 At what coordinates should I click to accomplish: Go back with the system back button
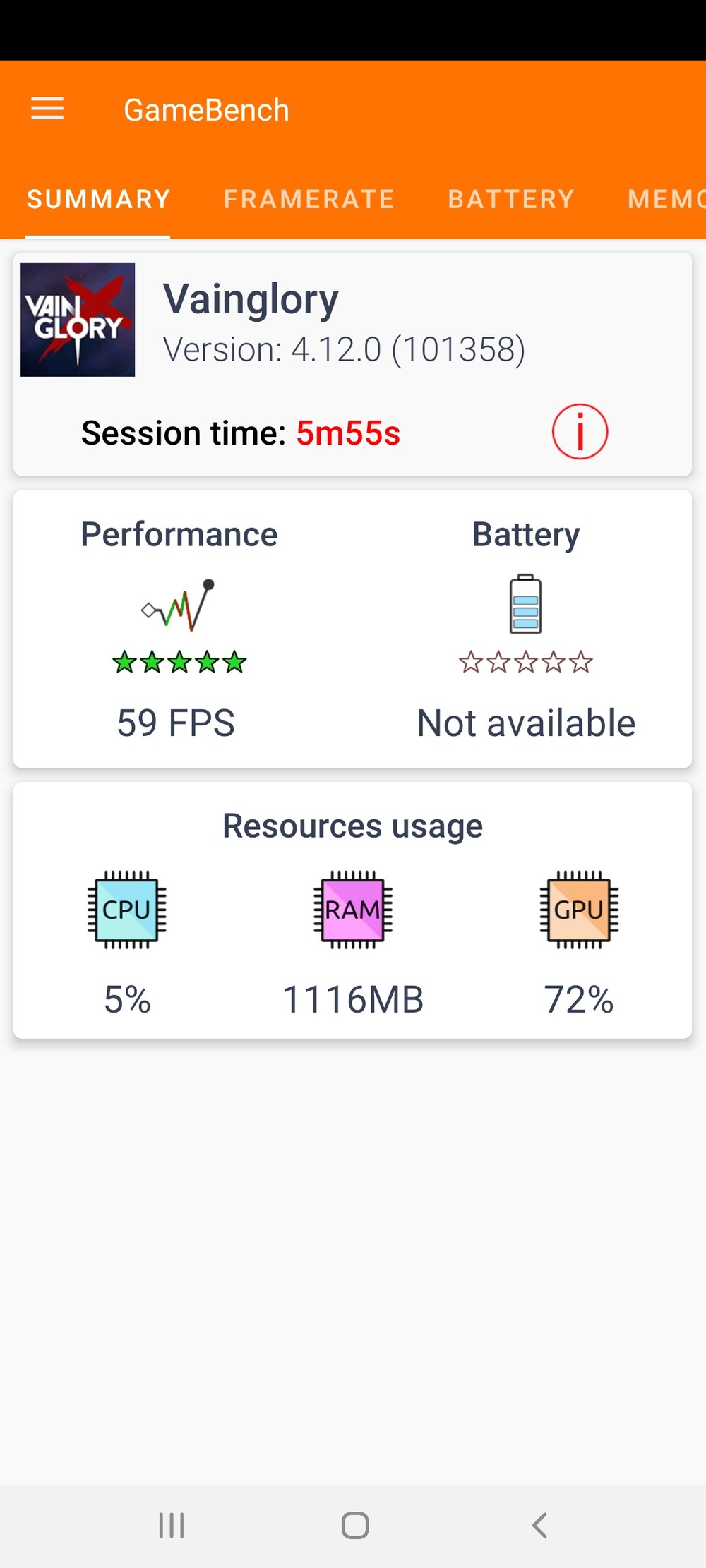pyautogui.click(x=539, y=1525)
